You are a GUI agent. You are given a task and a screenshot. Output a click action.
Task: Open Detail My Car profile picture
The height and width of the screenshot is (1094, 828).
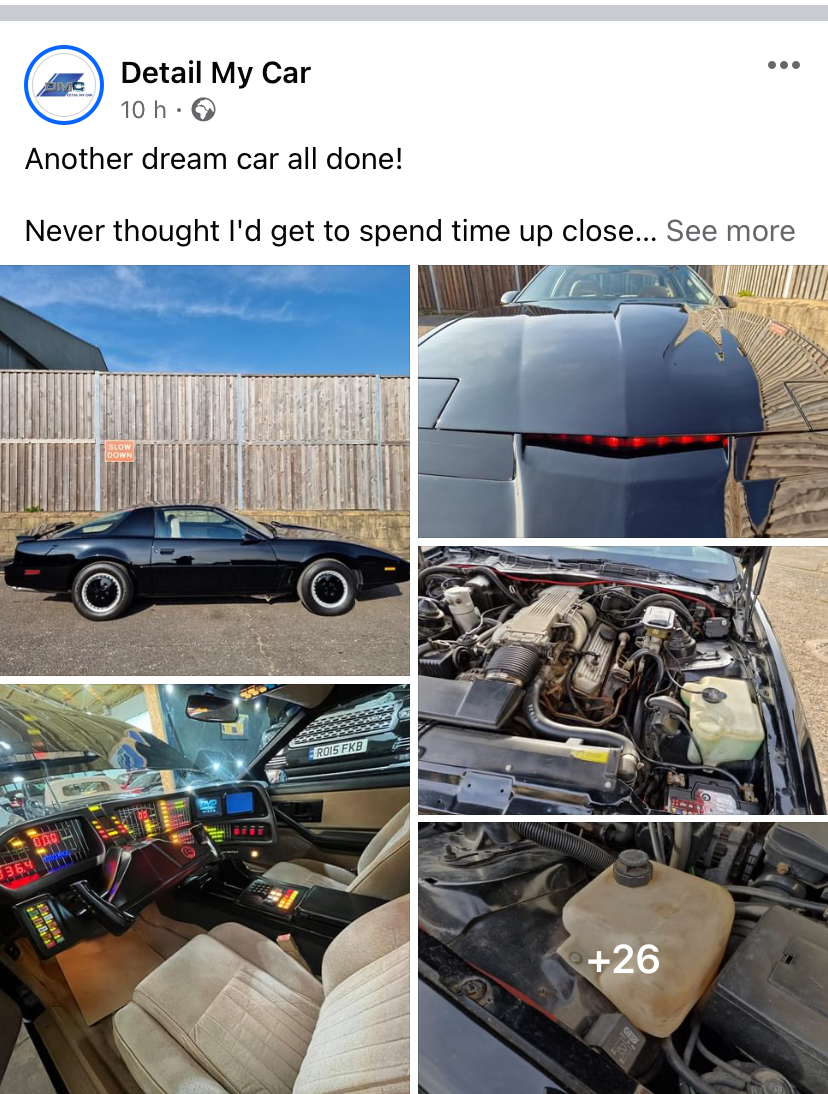click(x=64, y=86)
